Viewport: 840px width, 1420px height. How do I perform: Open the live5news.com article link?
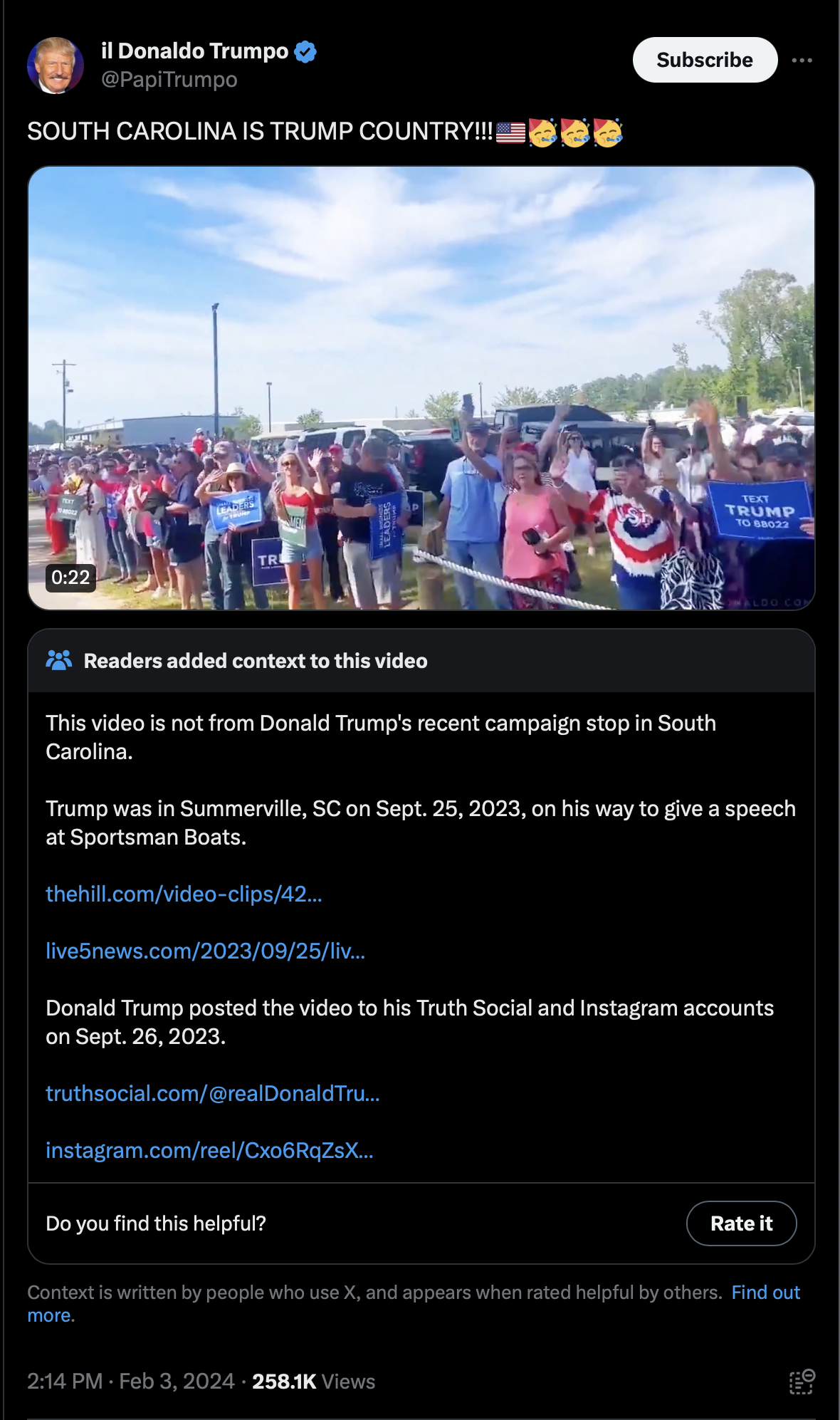[x=205, y=951]
